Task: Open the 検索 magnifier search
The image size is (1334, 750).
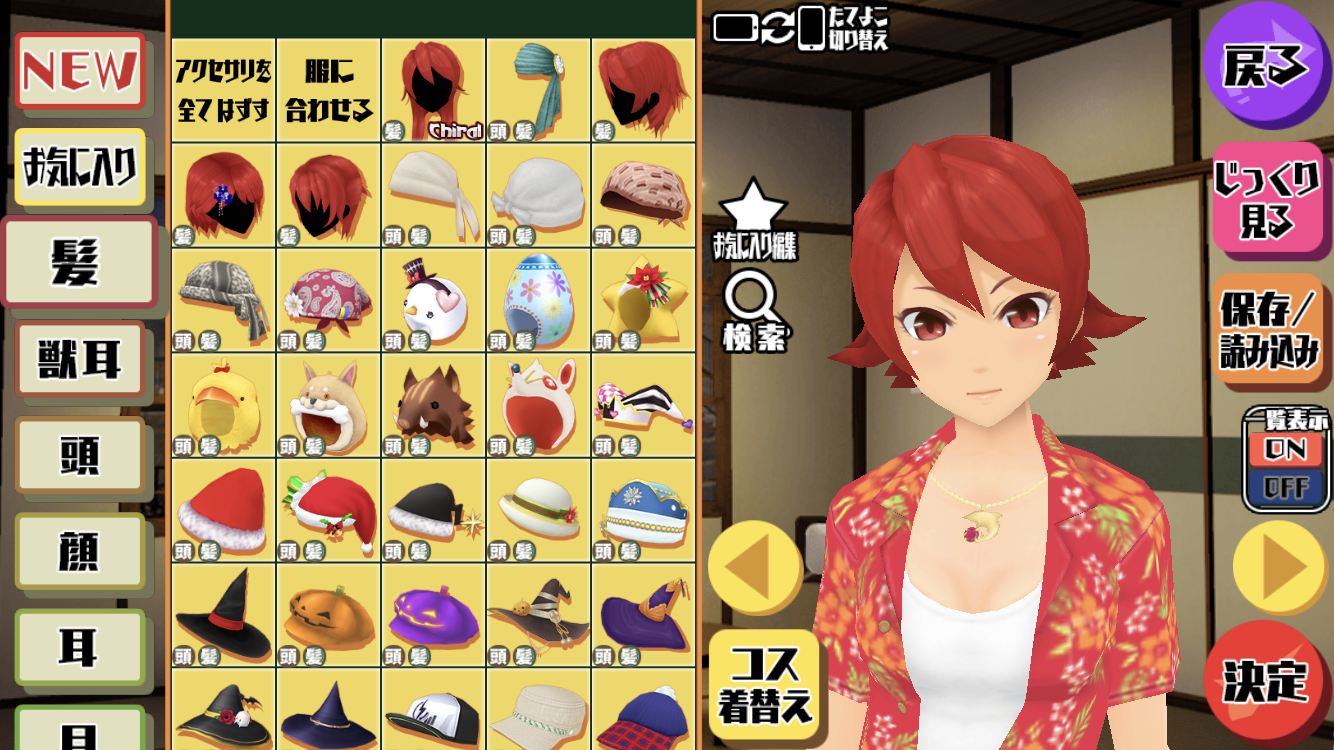Action: [754, 311]
